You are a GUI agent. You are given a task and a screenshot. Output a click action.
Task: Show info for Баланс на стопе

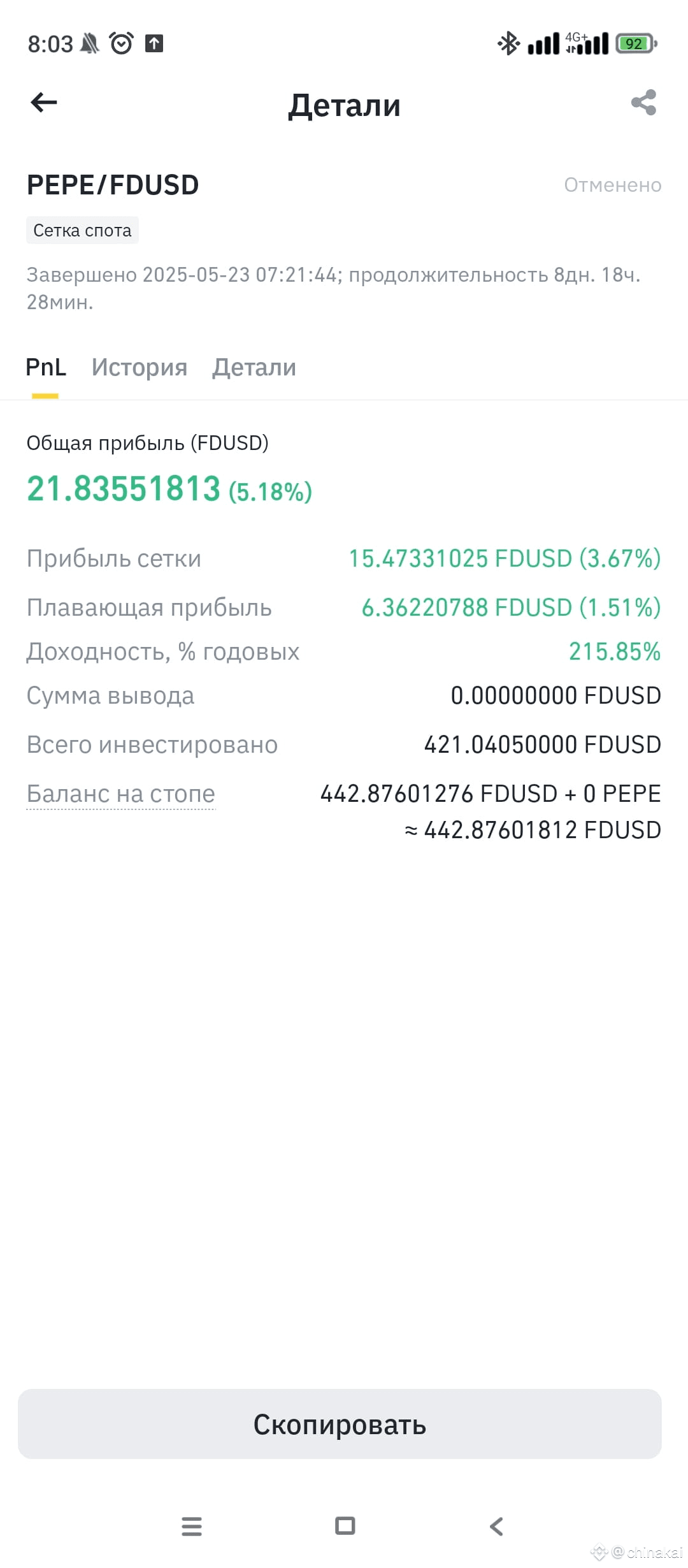tap(121, 794)
